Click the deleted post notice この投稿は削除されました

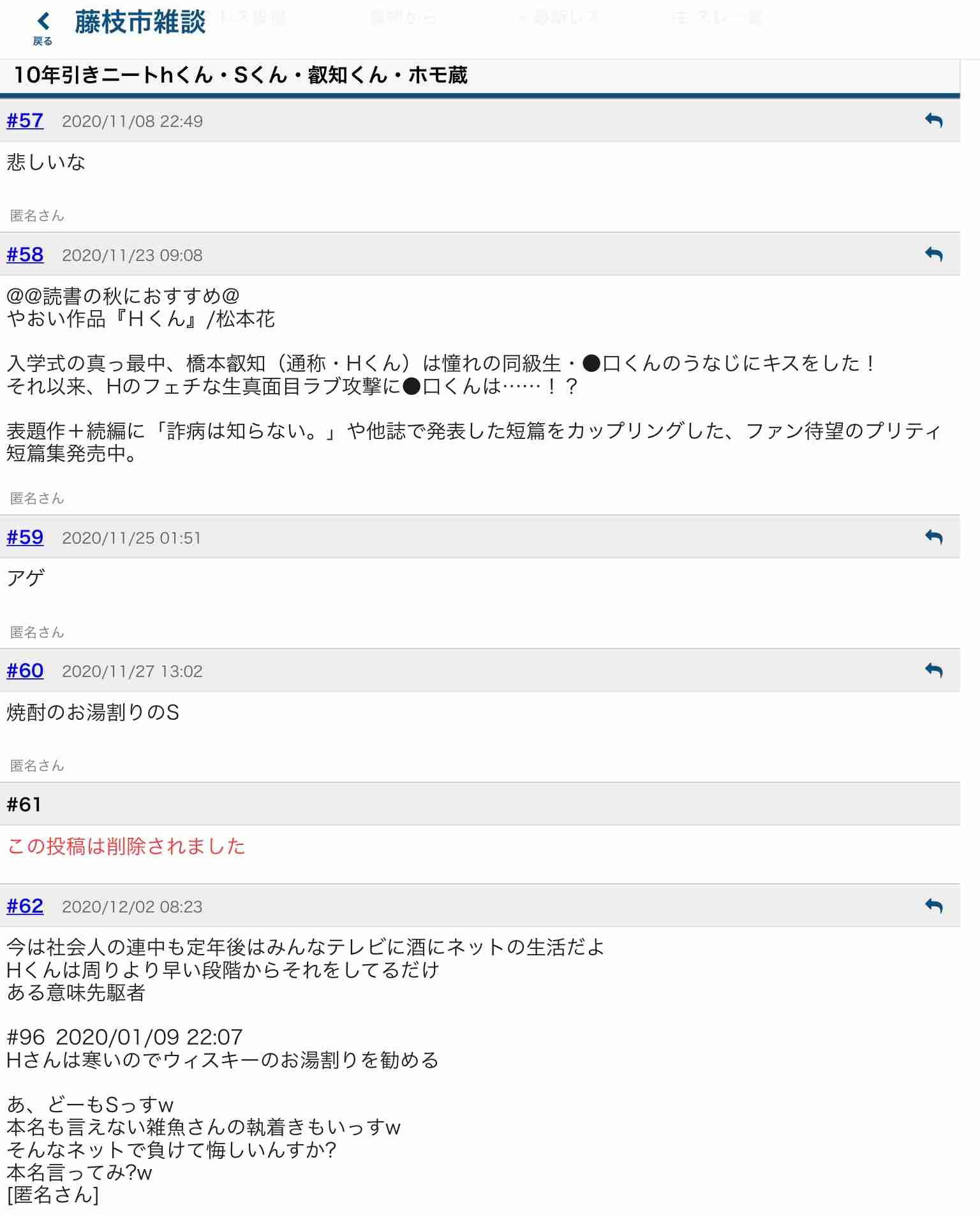point(126,846)
